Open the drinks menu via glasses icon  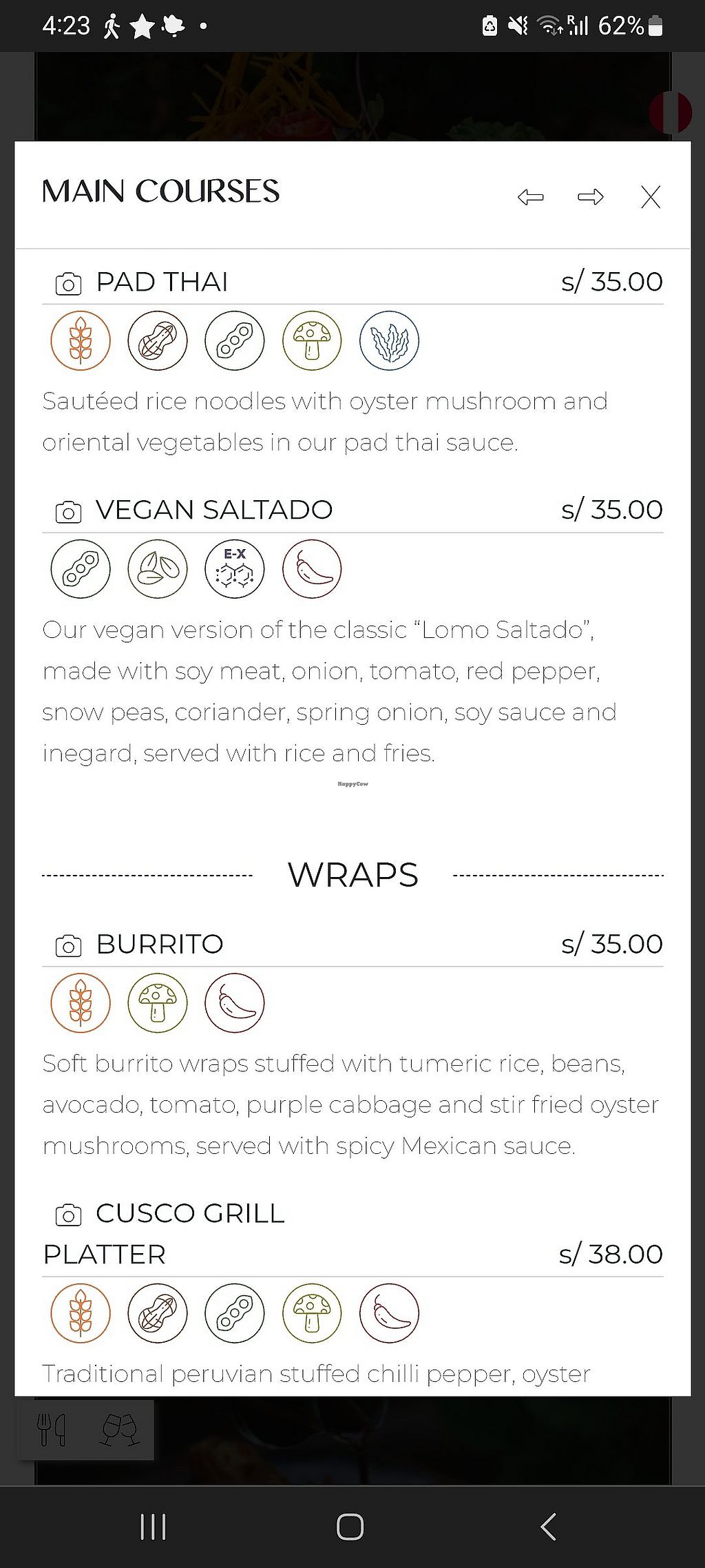tap(120, 1429)
